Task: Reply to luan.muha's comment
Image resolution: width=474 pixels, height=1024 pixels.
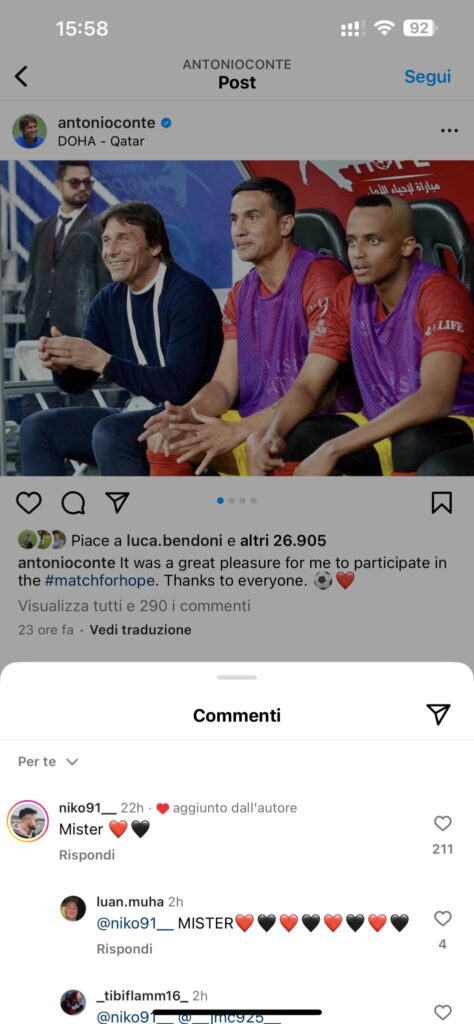Action: [x=124, y=948]
